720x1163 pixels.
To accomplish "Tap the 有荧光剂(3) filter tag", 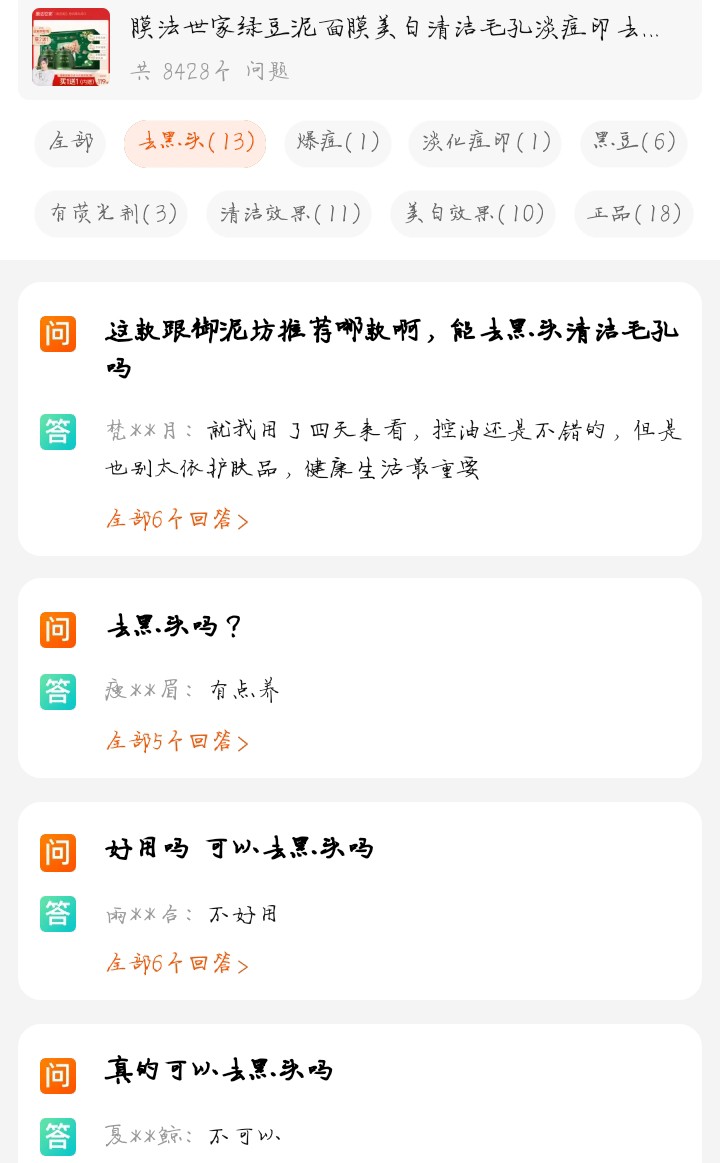I will (110, 213).
